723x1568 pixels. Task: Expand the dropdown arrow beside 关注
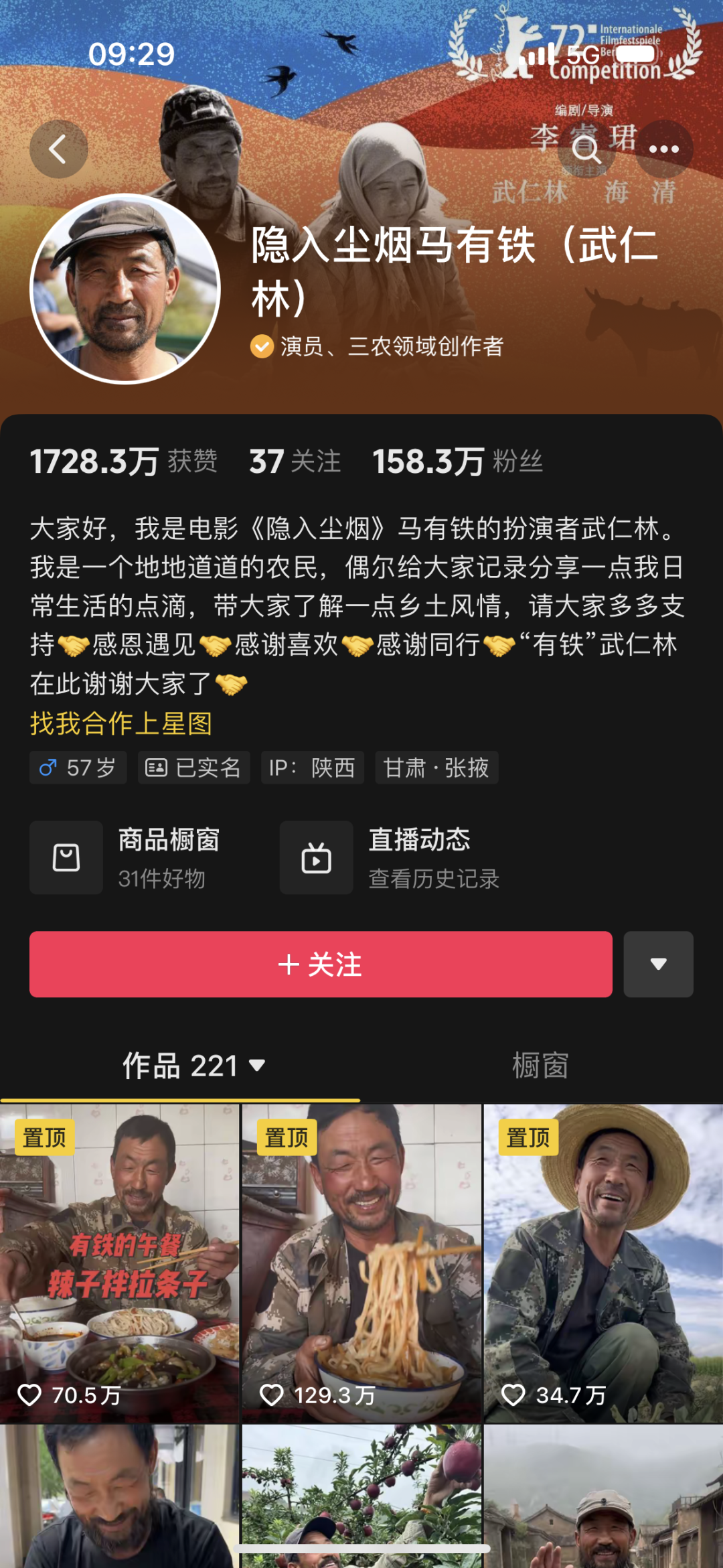click(x=659, y=965)
